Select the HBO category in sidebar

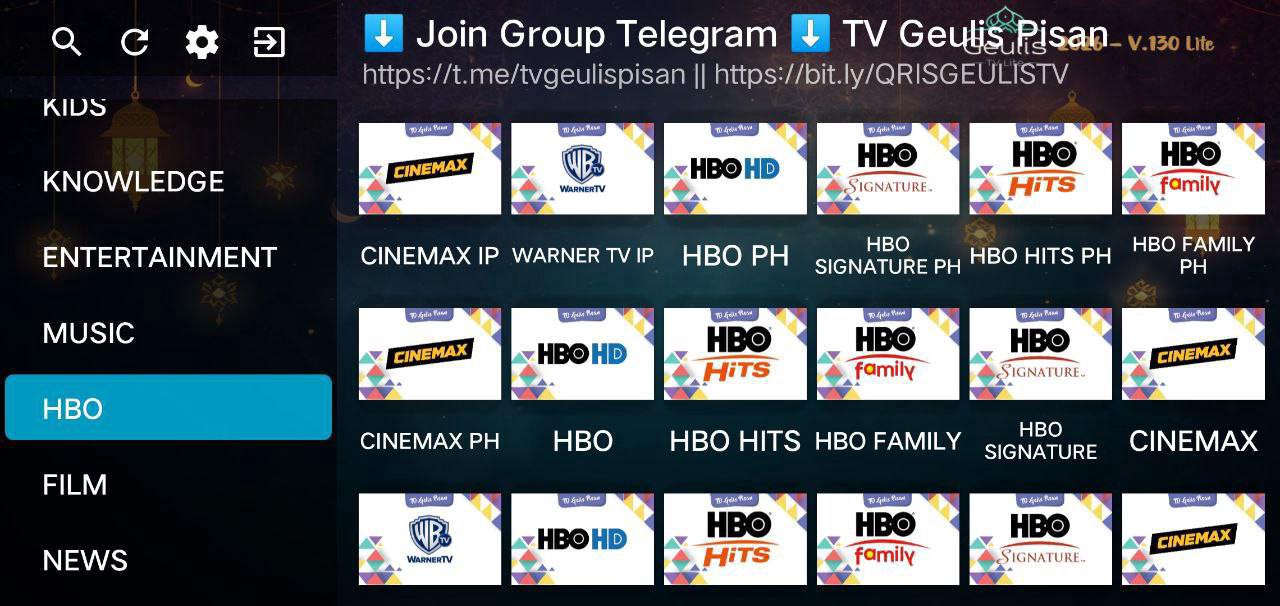[x=168, y=408]
